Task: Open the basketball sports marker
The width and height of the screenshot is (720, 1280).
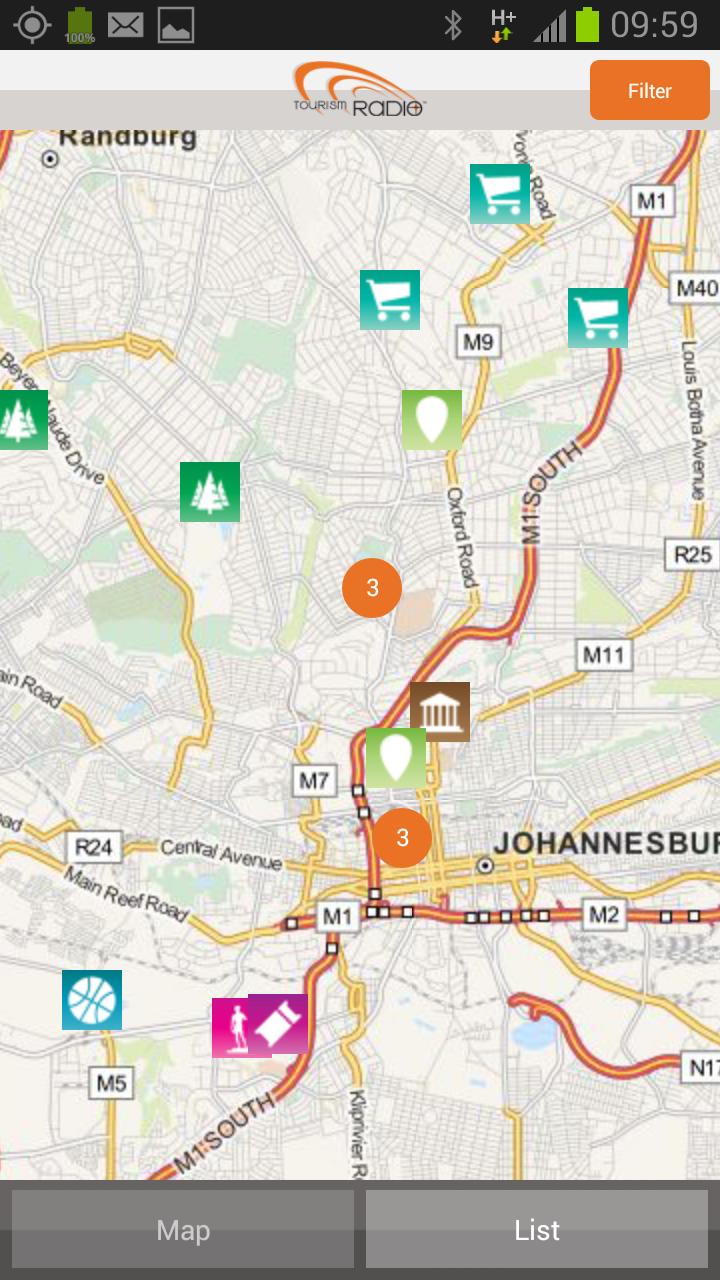Action: coord(92,1000)
